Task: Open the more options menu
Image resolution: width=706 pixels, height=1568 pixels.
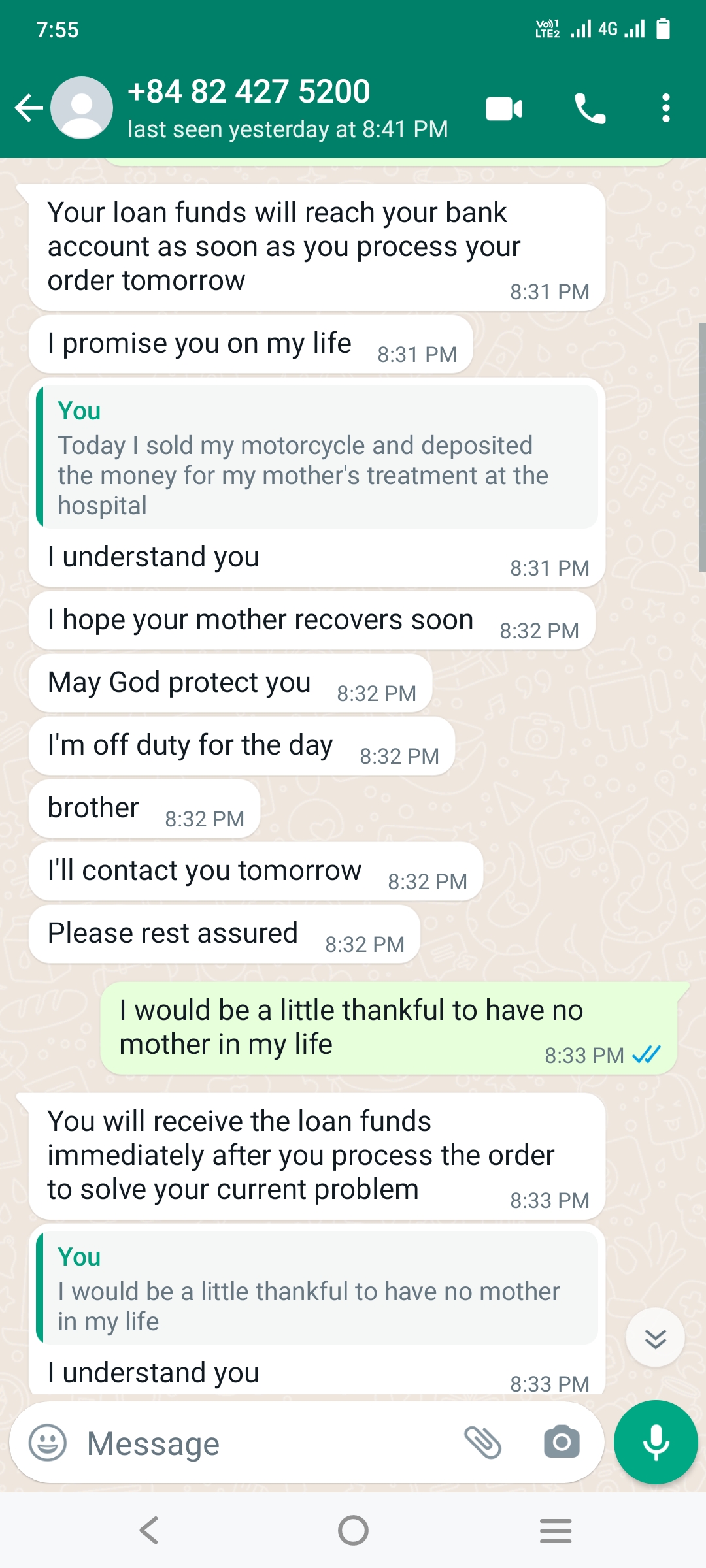Action: pos(665,108)
